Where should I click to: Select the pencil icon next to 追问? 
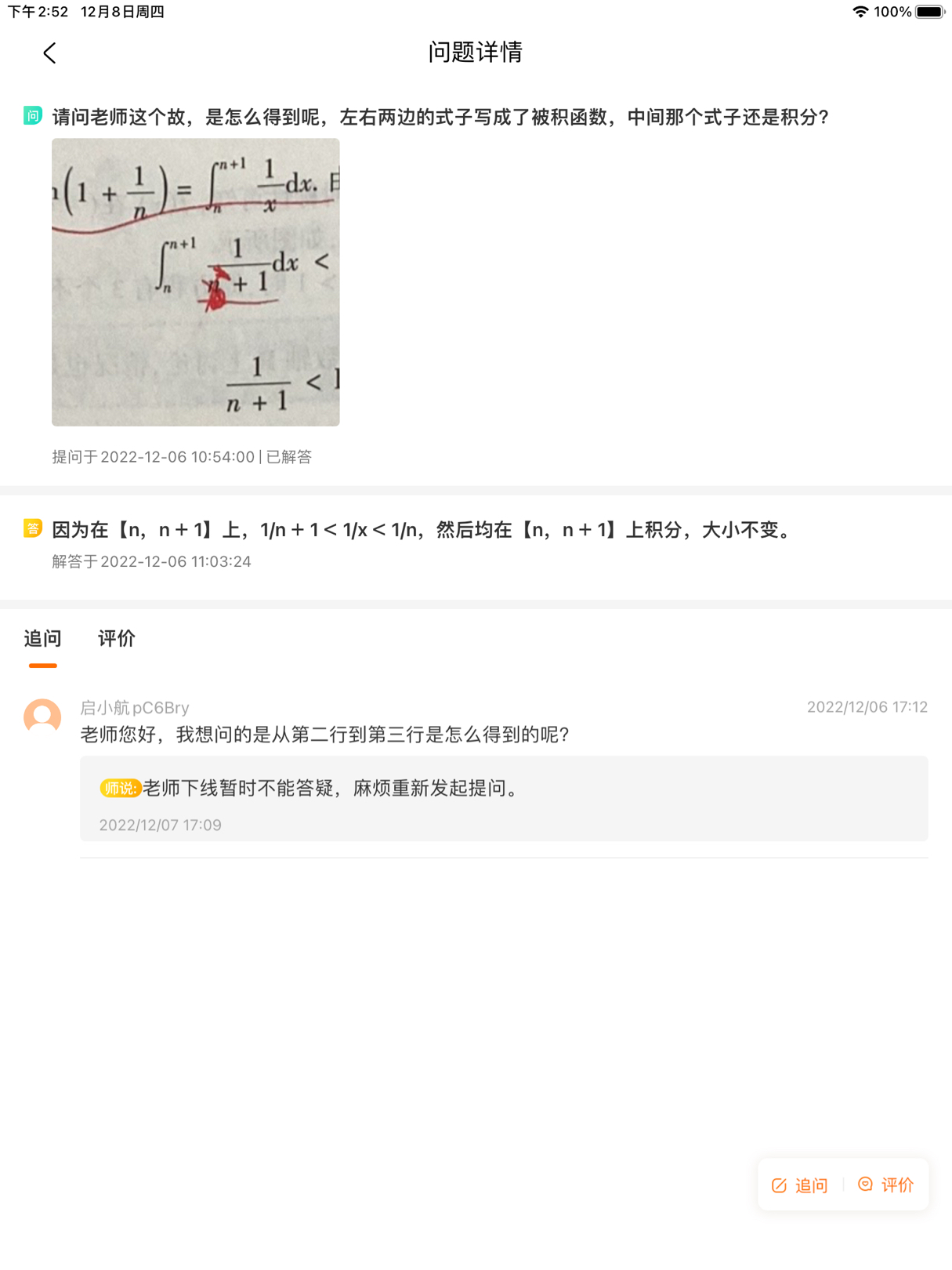(x=779, y=1185)
